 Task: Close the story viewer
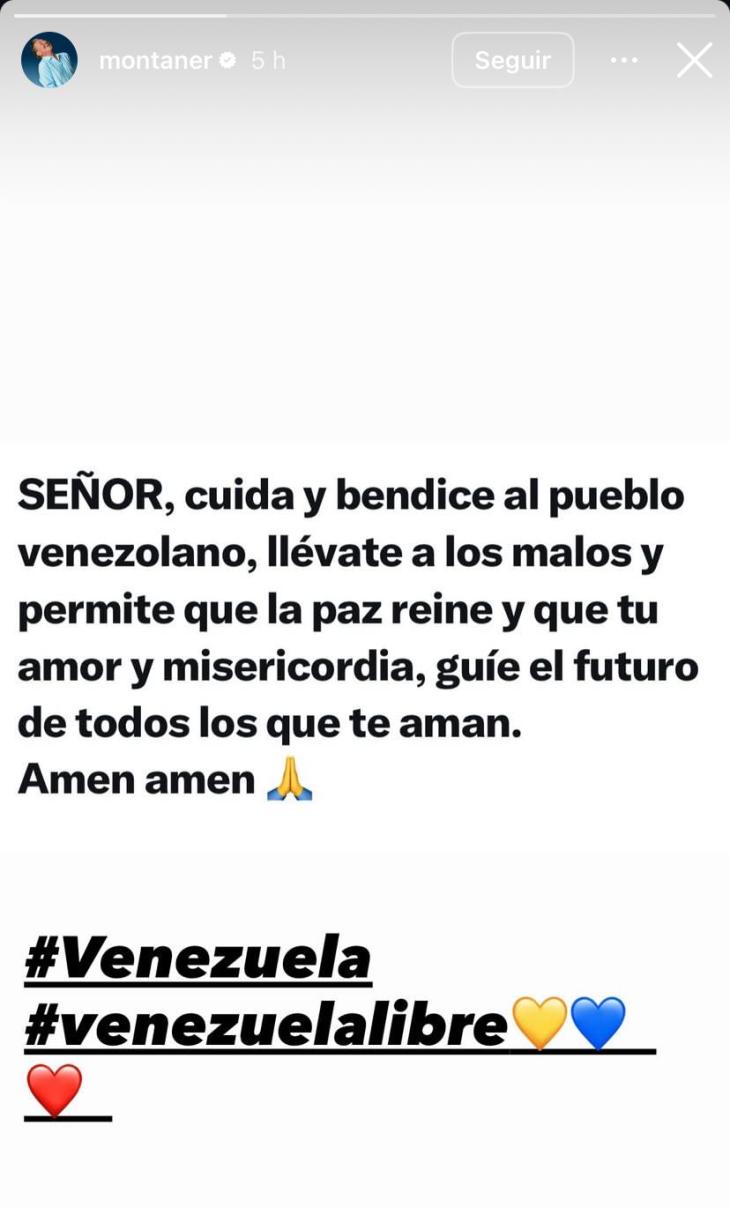(x=694, y=60)
